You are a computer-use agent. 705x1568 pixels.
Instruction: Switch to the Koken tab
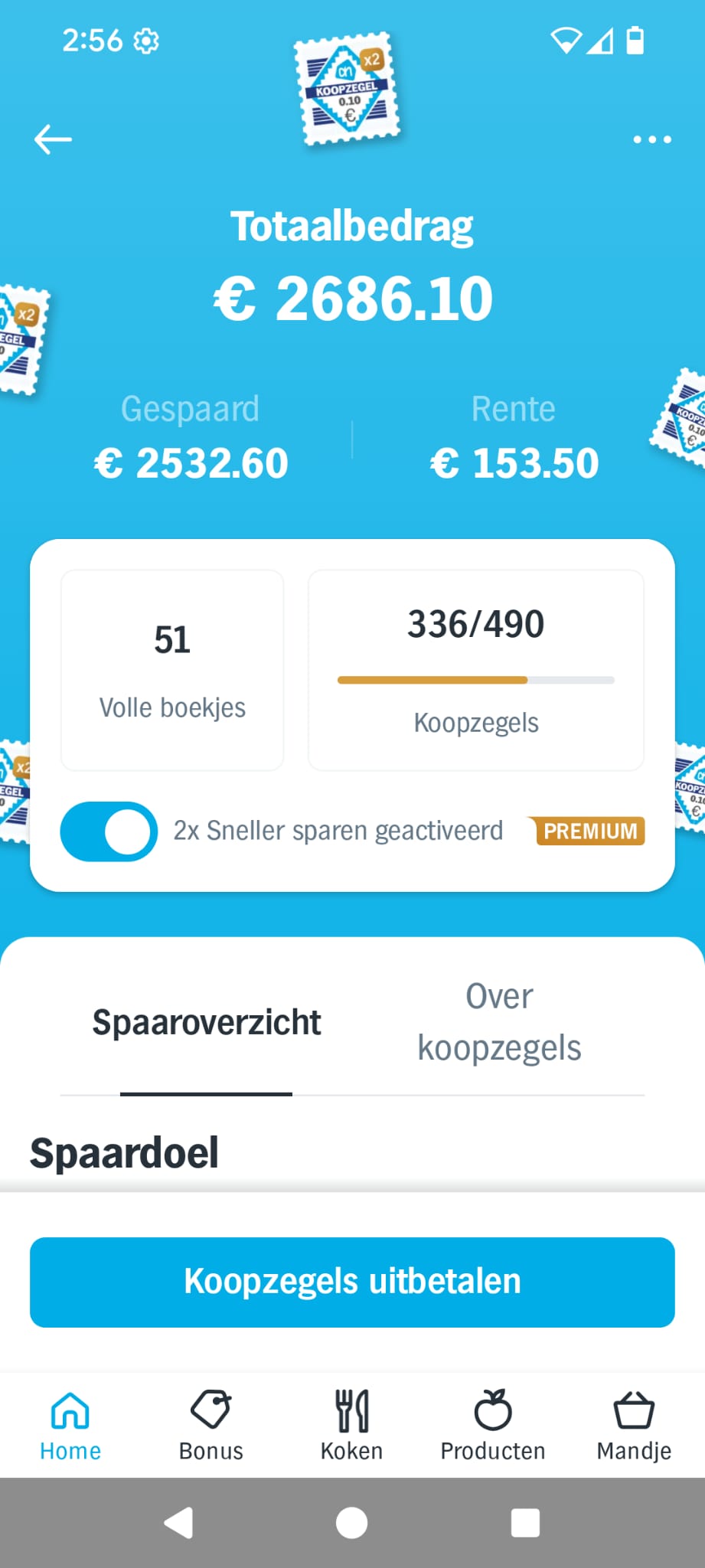pos(352,1426)
